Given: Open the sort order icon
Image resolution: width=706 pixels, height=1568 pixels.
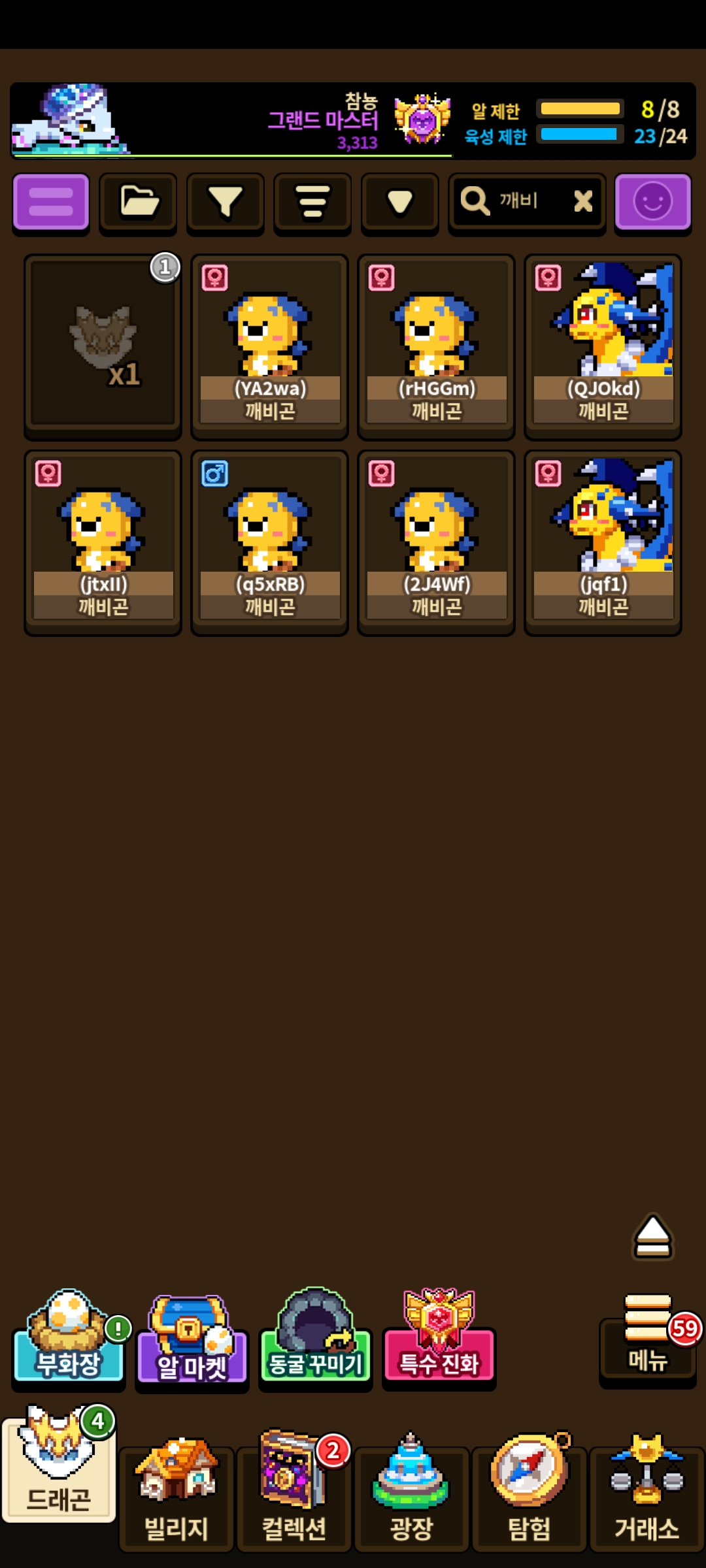Looking at the screenshot, I should pos(312,203).
